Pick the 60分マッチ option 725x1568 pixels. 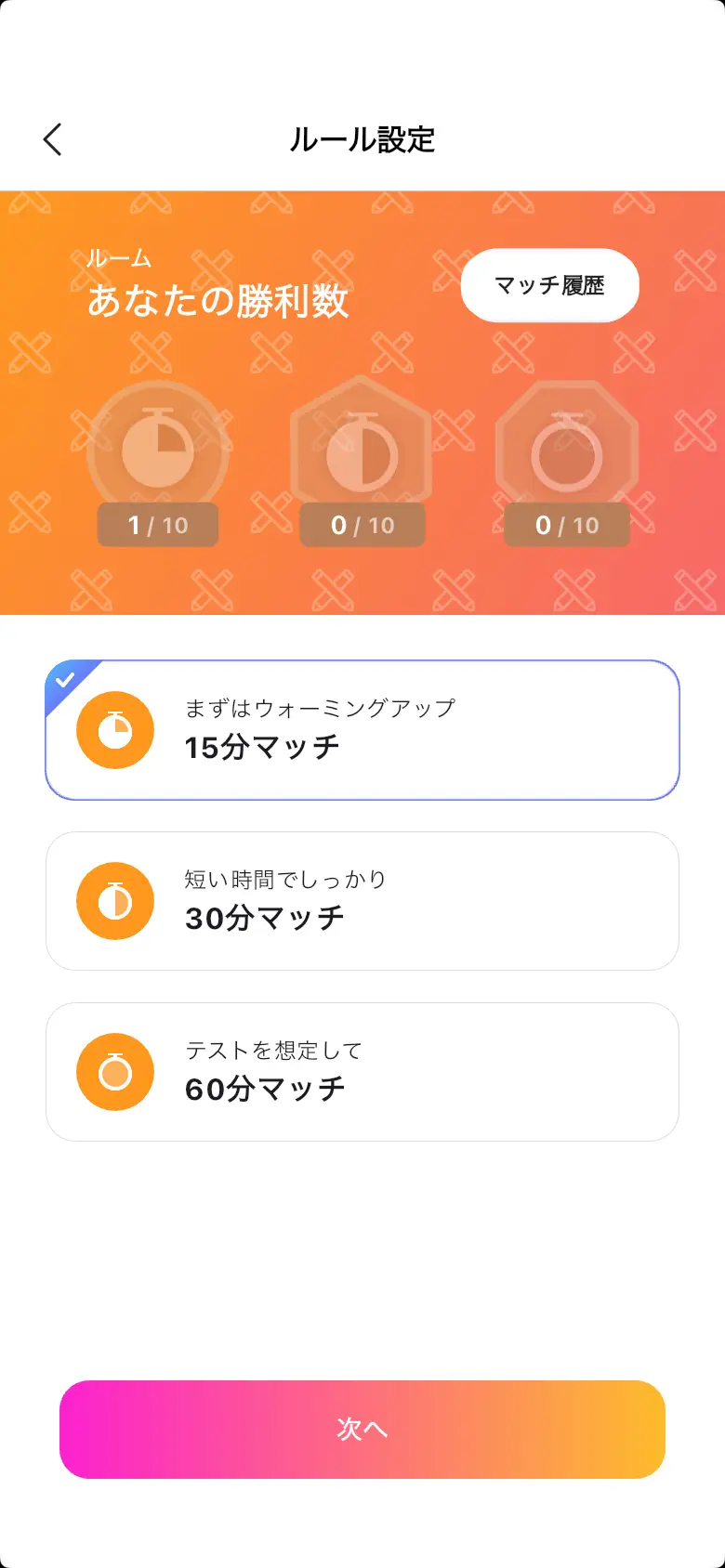point(362,1072)
